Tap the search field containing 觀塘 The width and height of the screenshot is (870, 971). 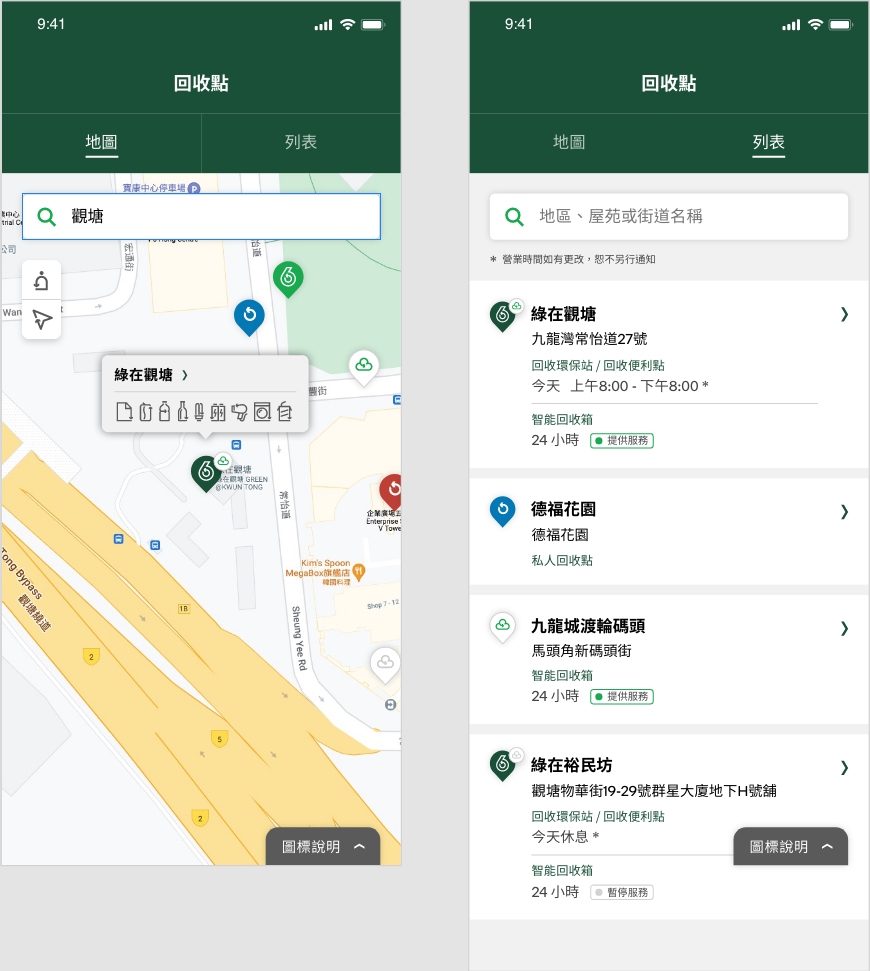pyautogui.click(x=215, y=216)
